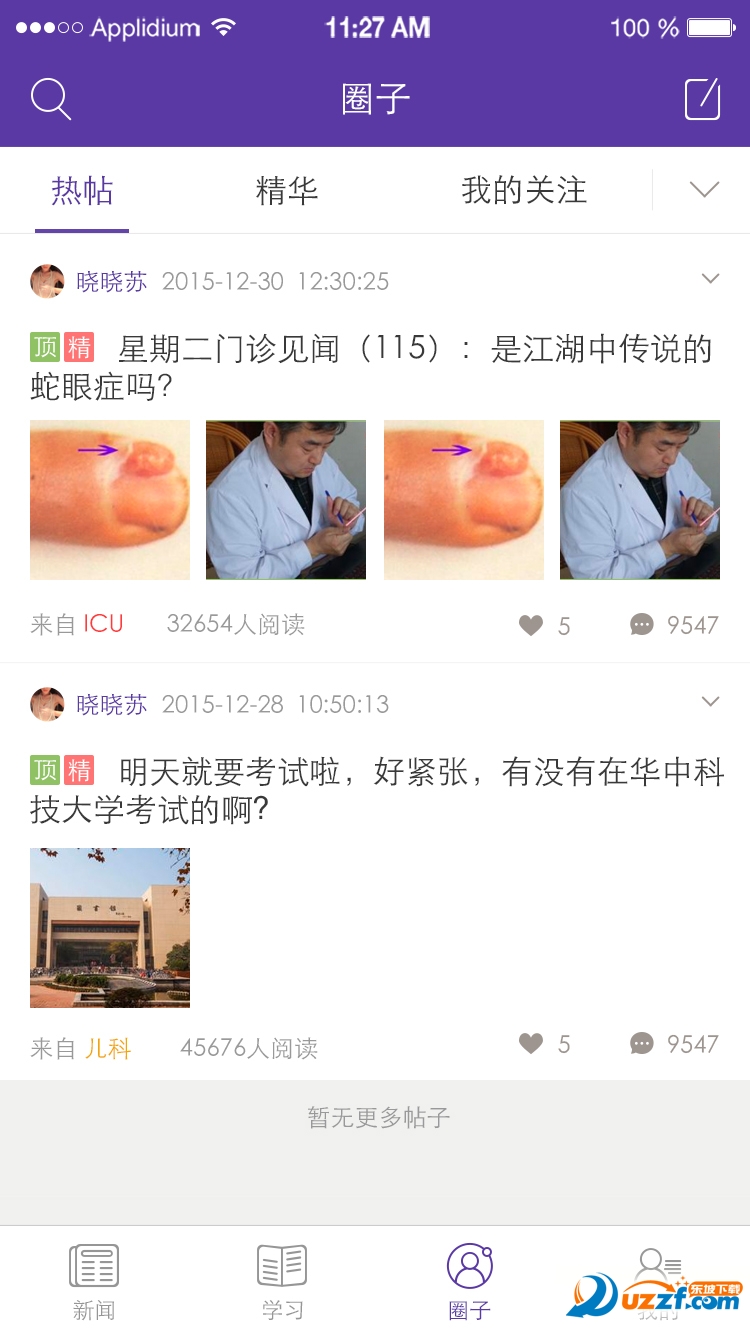Open options chevron on 晓晓苏's first post
The image size is (750, 1334).
pyautogui.click(x=711, y=279)
